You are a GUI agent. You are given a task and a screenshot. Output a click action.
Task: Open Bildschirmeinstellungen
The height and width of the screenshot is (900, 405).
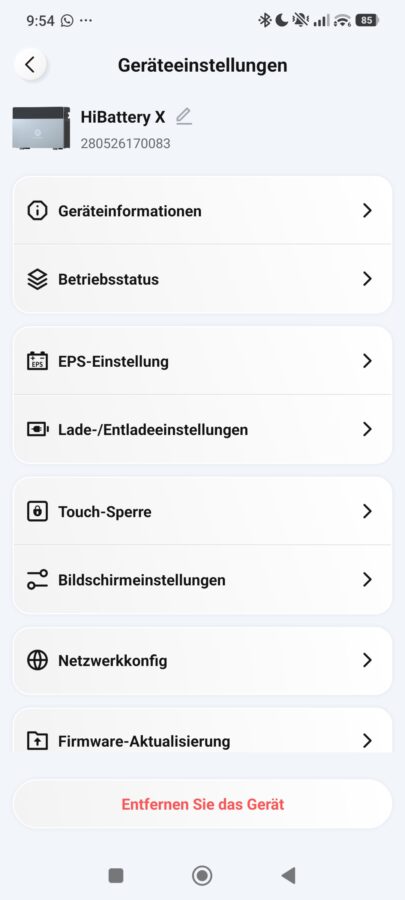click(x=202, y=580)
